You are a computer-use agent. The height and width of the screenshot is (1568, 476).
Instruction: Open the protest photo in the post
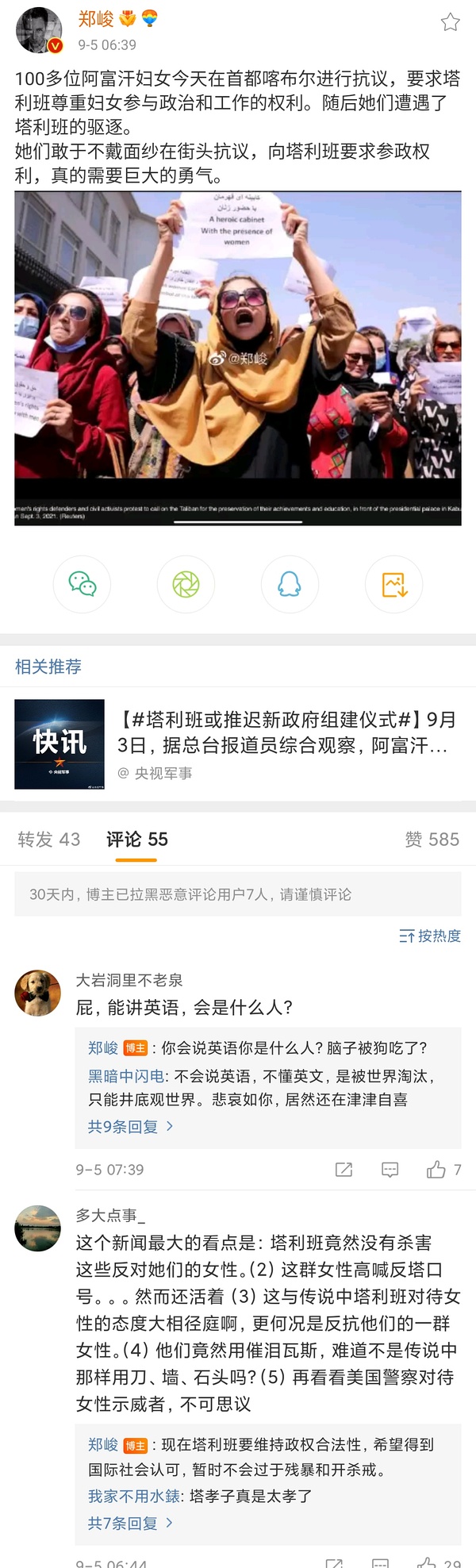(x=238, y=357)
